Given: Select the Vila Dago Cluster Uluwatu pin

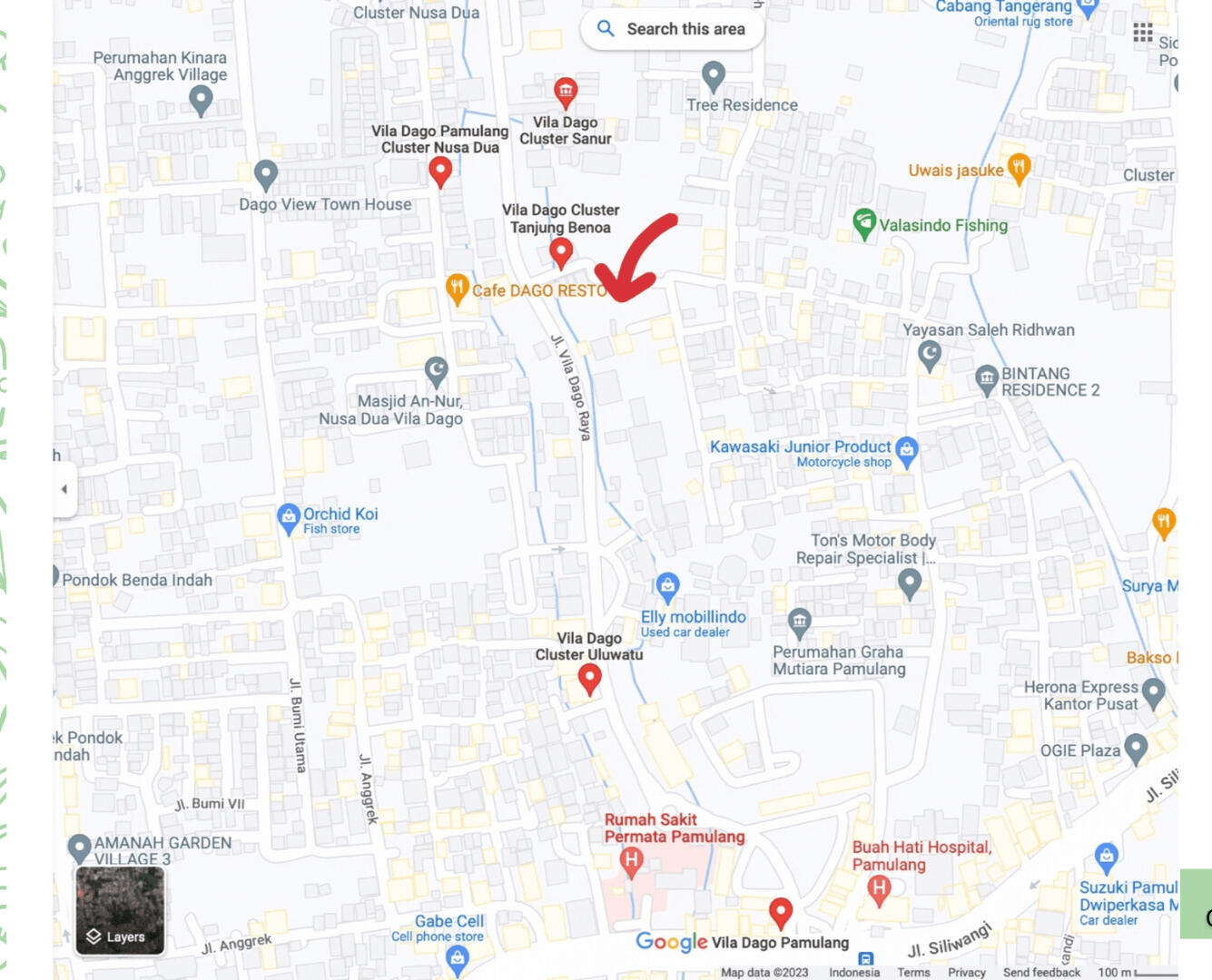Looking at the screenshot, I should (590, 678).
